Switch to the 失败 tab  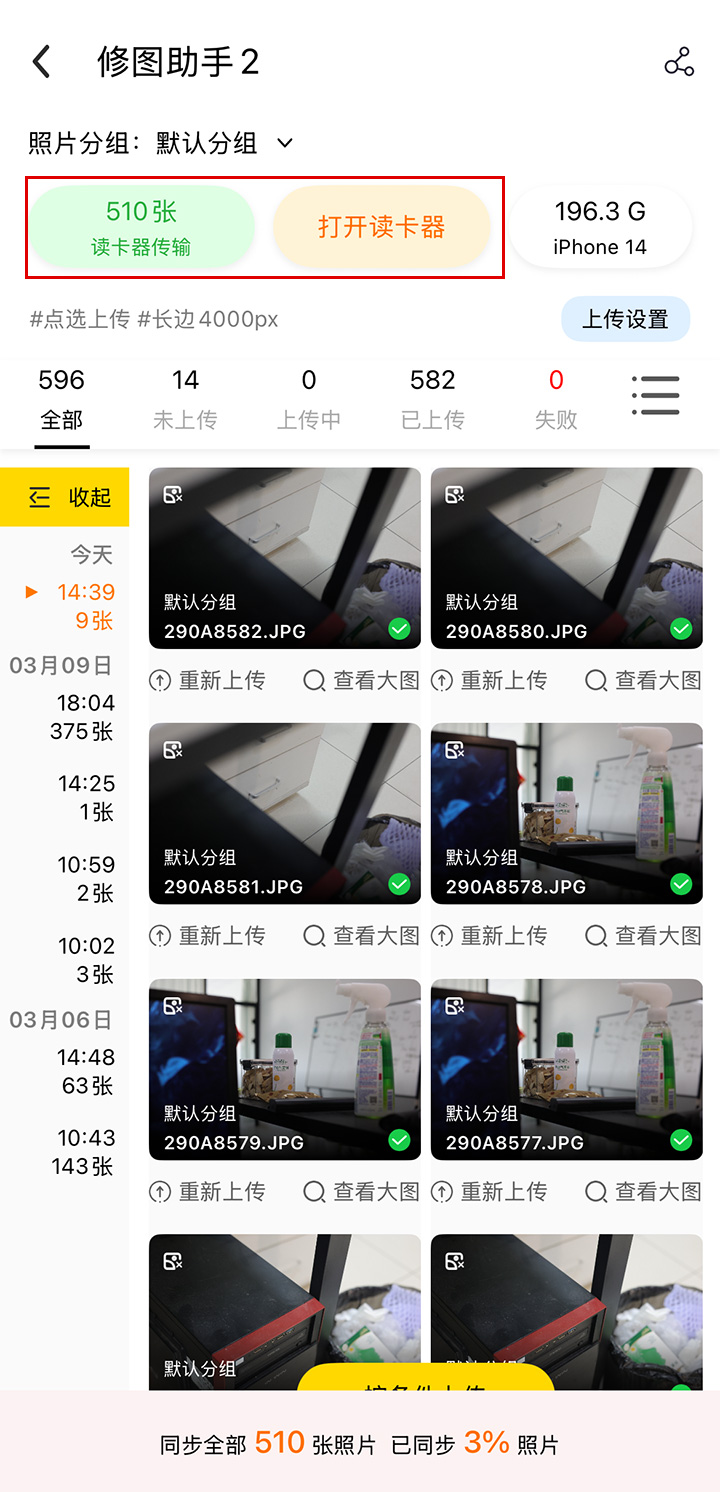(556, 398)
